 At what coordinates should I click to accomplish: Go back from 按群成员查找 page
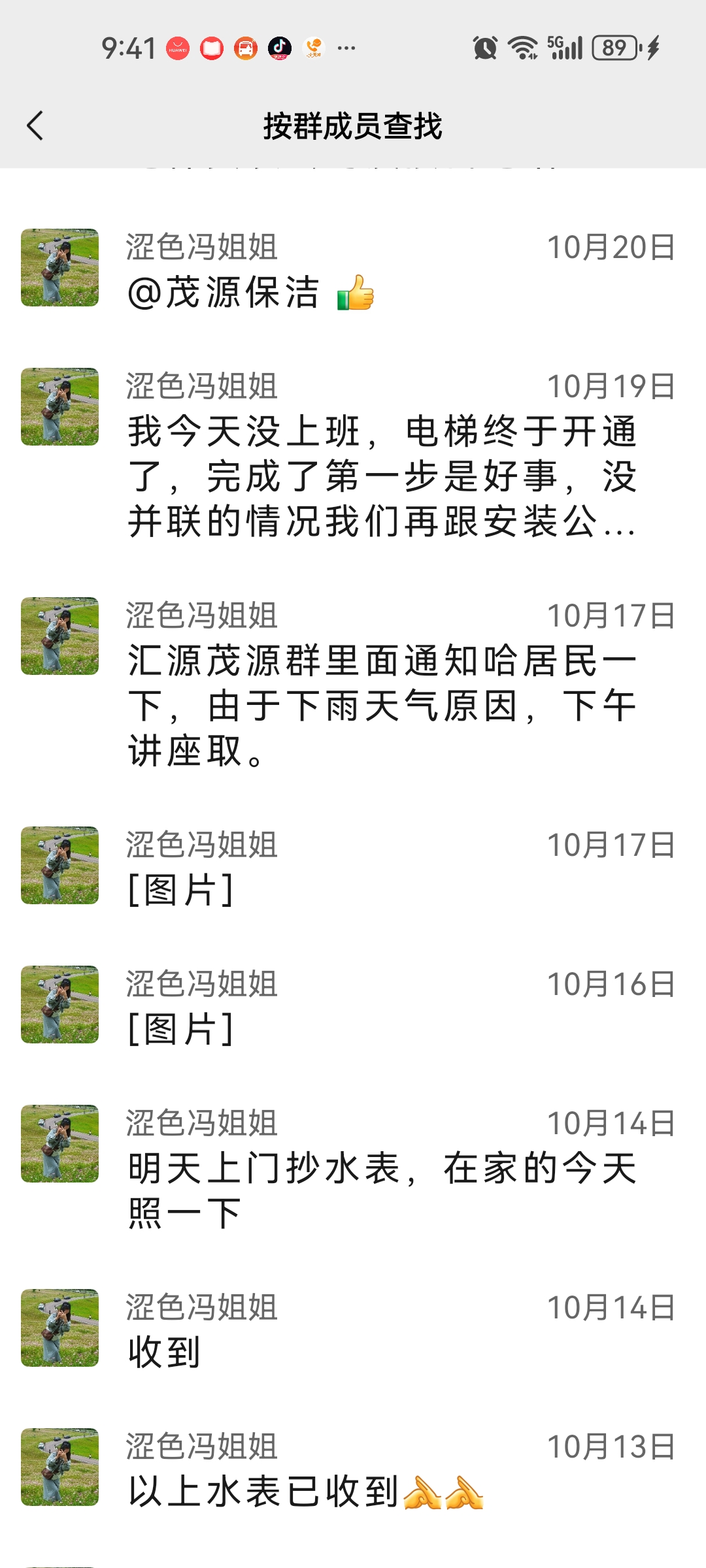point(35,125)
